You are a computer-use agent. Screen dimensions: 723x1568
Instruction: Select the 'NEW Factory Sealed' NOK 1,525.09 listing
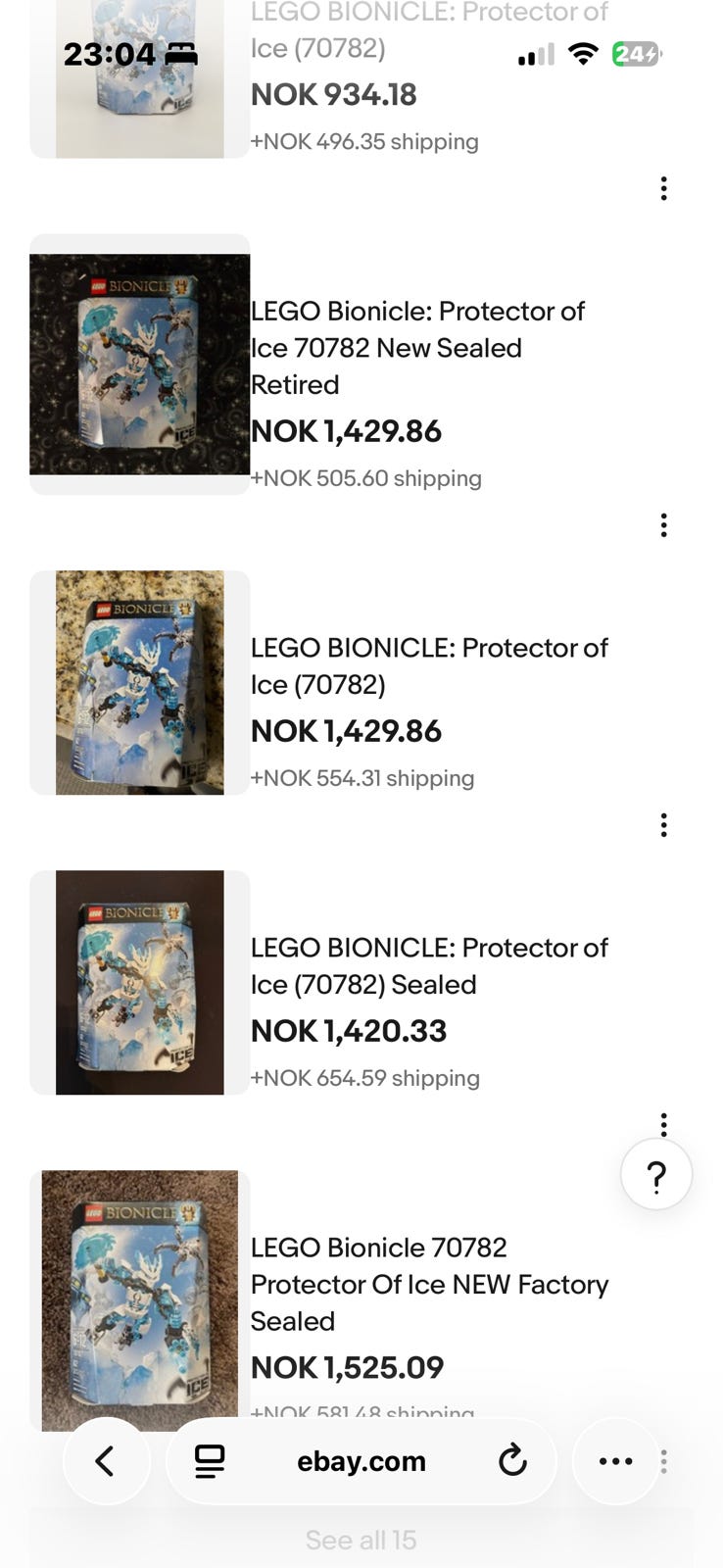(428, 1284)
